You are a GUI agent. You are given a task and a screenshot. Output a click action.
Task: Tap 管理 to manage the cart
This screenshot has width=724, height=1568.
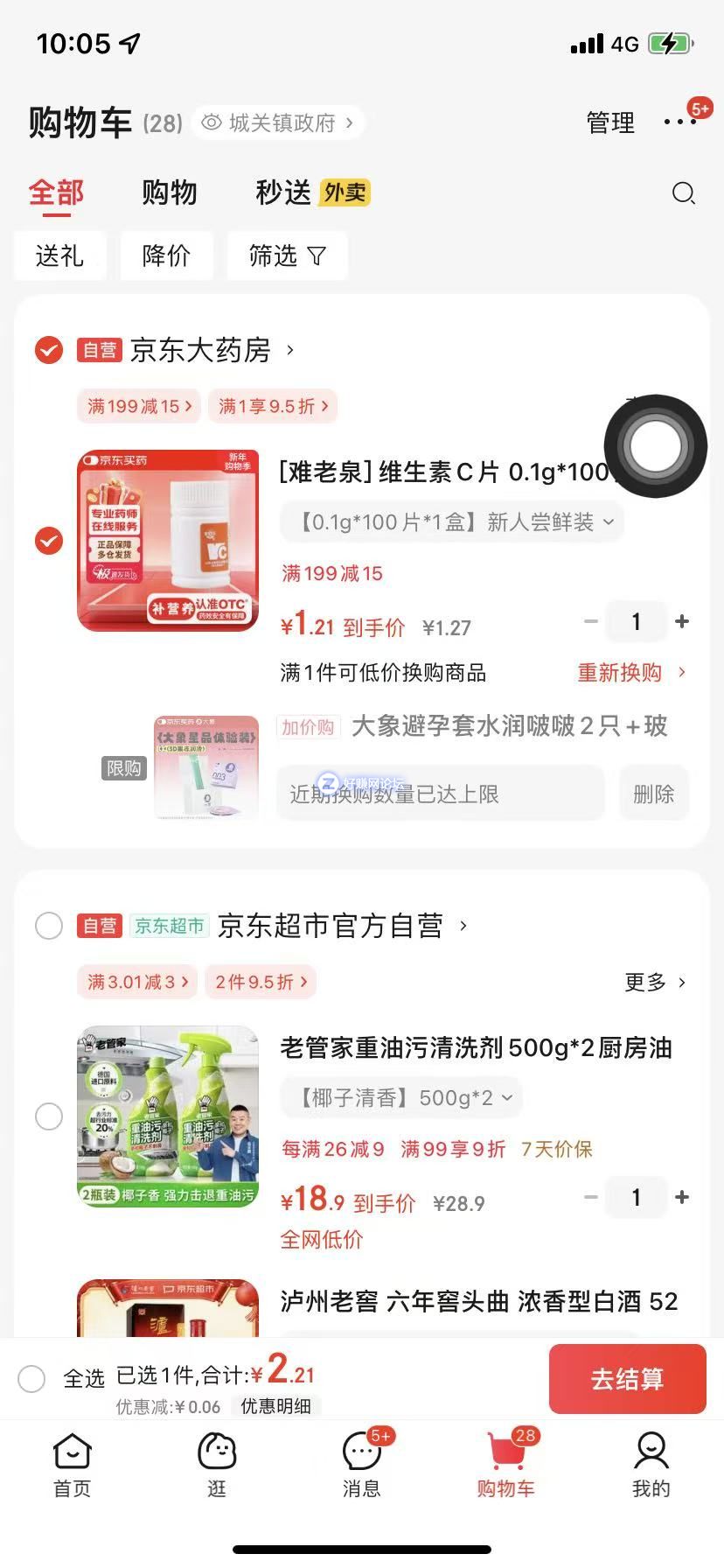click(x=609, y=122)
